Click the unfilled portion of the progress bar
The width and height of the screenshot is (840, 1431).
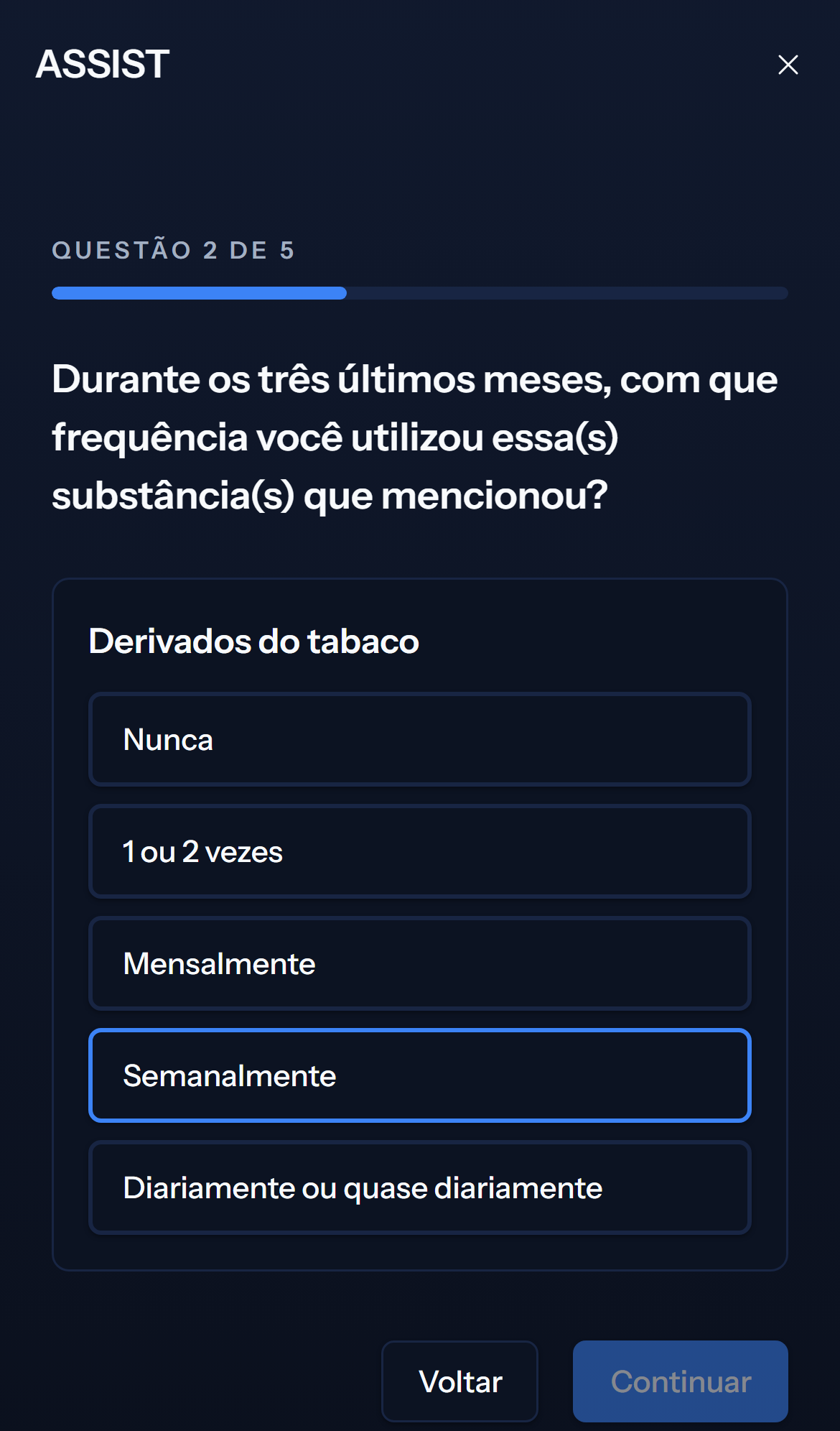point(567,292)
